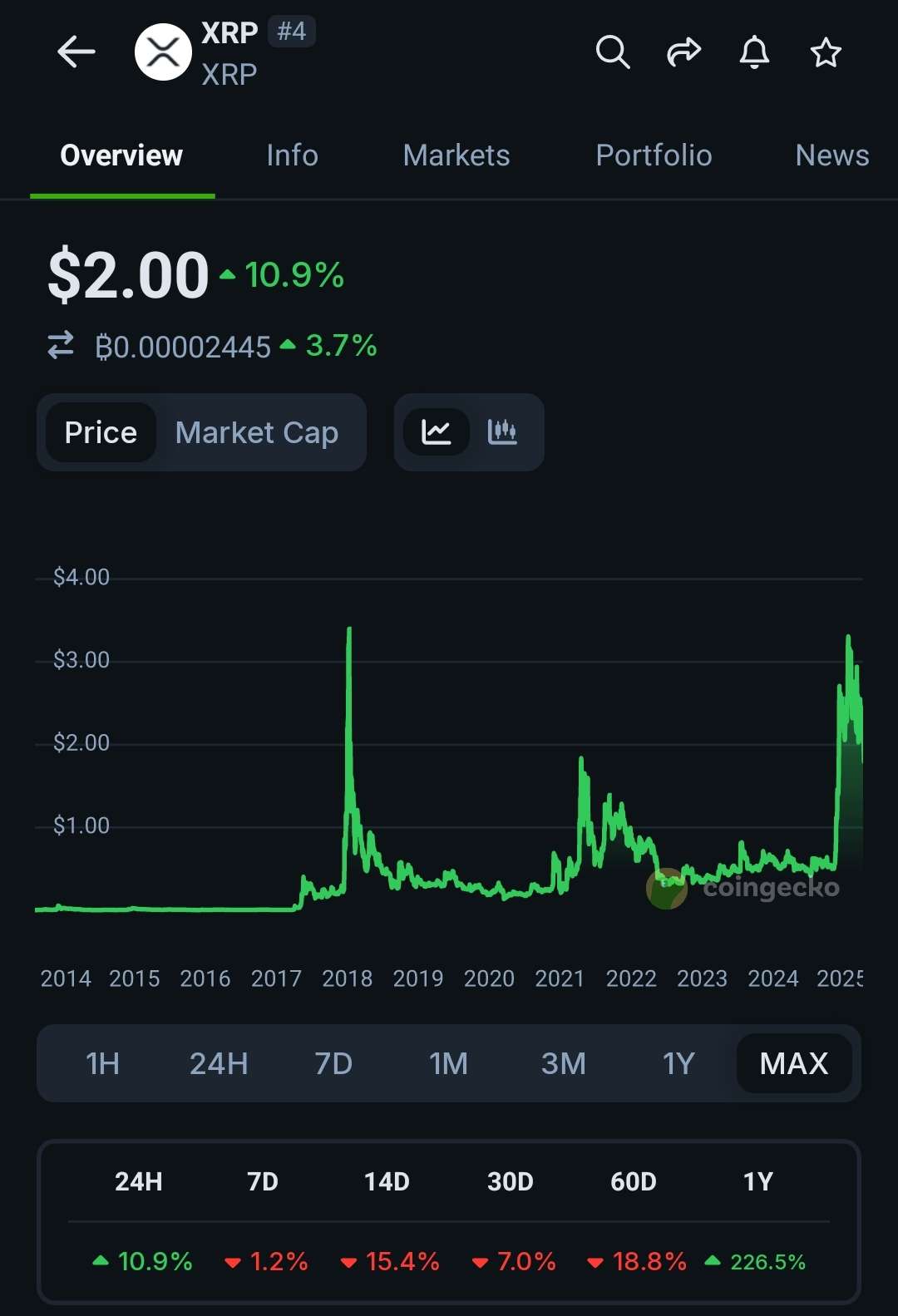
Task: Select the 1H chart range
Action: coord(103,1063)
